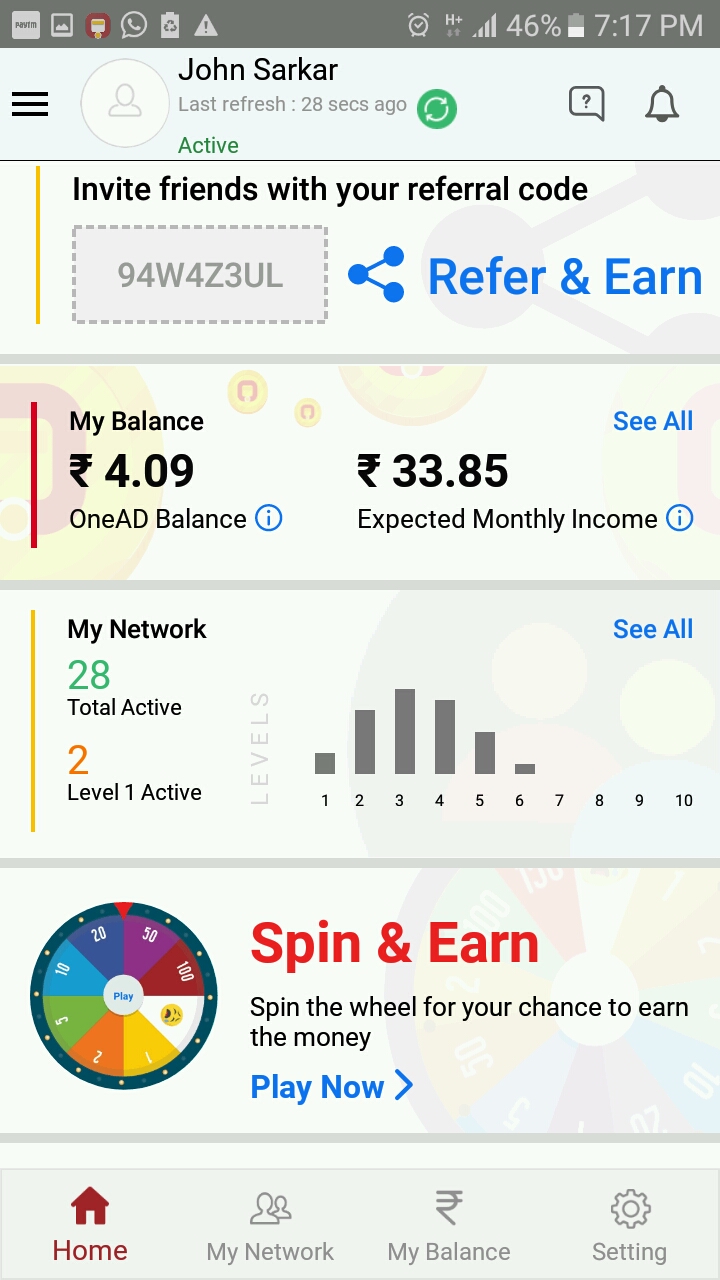This screenshot has height=1280, width=720.
Task: Tap Play on the spin wheel
Action: [123, 996]
